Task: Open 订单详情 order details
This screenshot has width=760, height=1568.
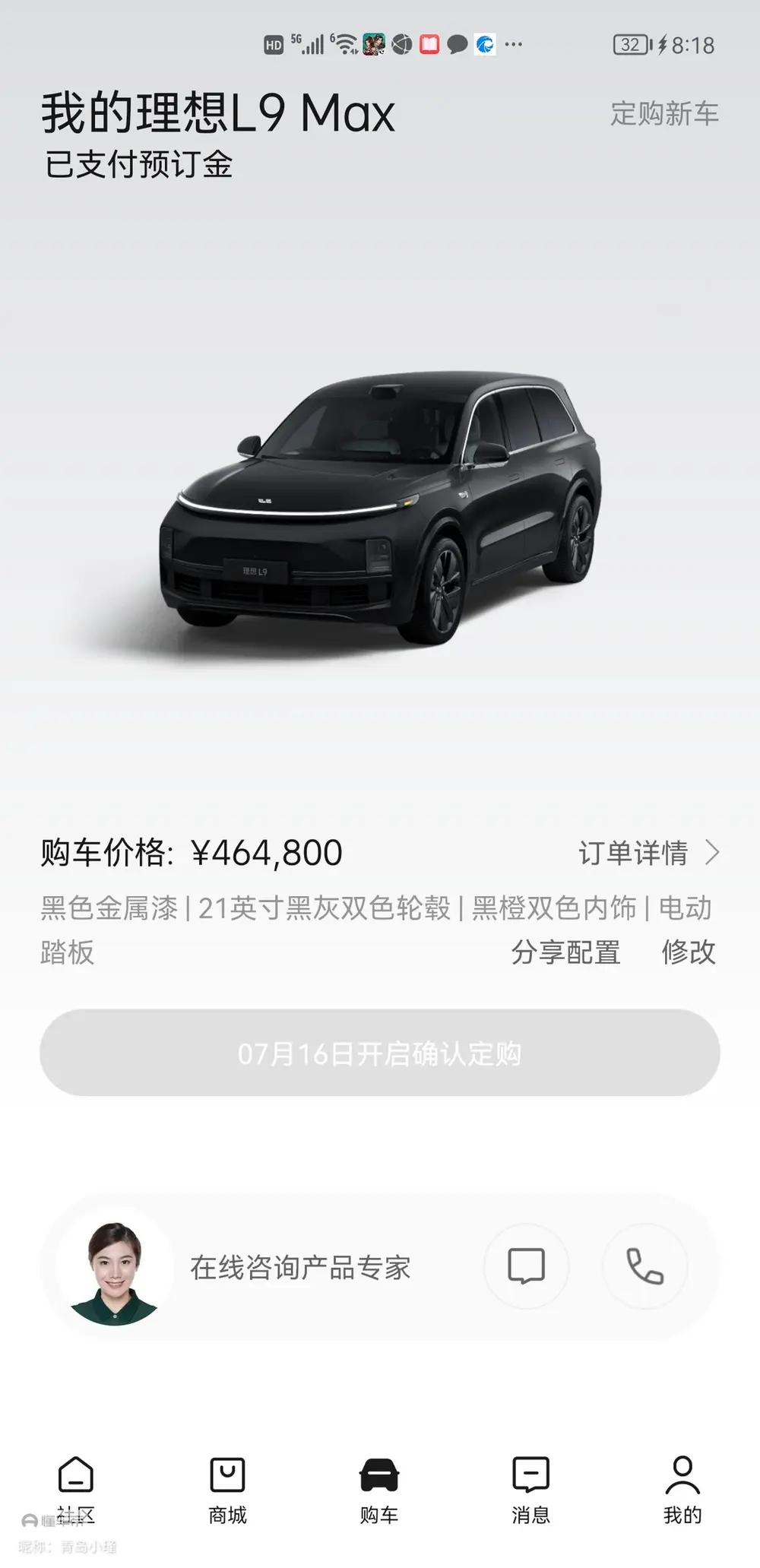Action: [x=648, y=853]
